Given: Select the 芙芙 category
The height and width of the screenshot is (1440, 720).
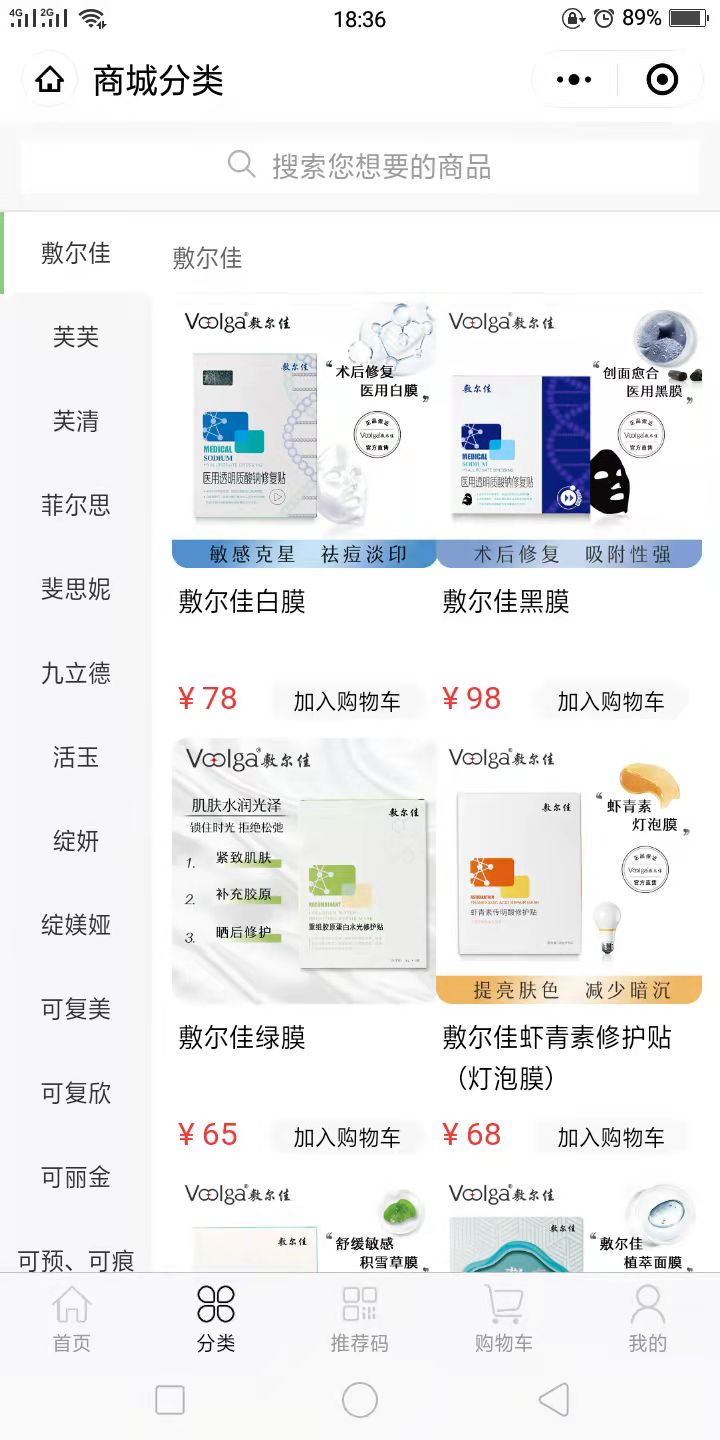Looking at the screenshot, I should [76, 337].
